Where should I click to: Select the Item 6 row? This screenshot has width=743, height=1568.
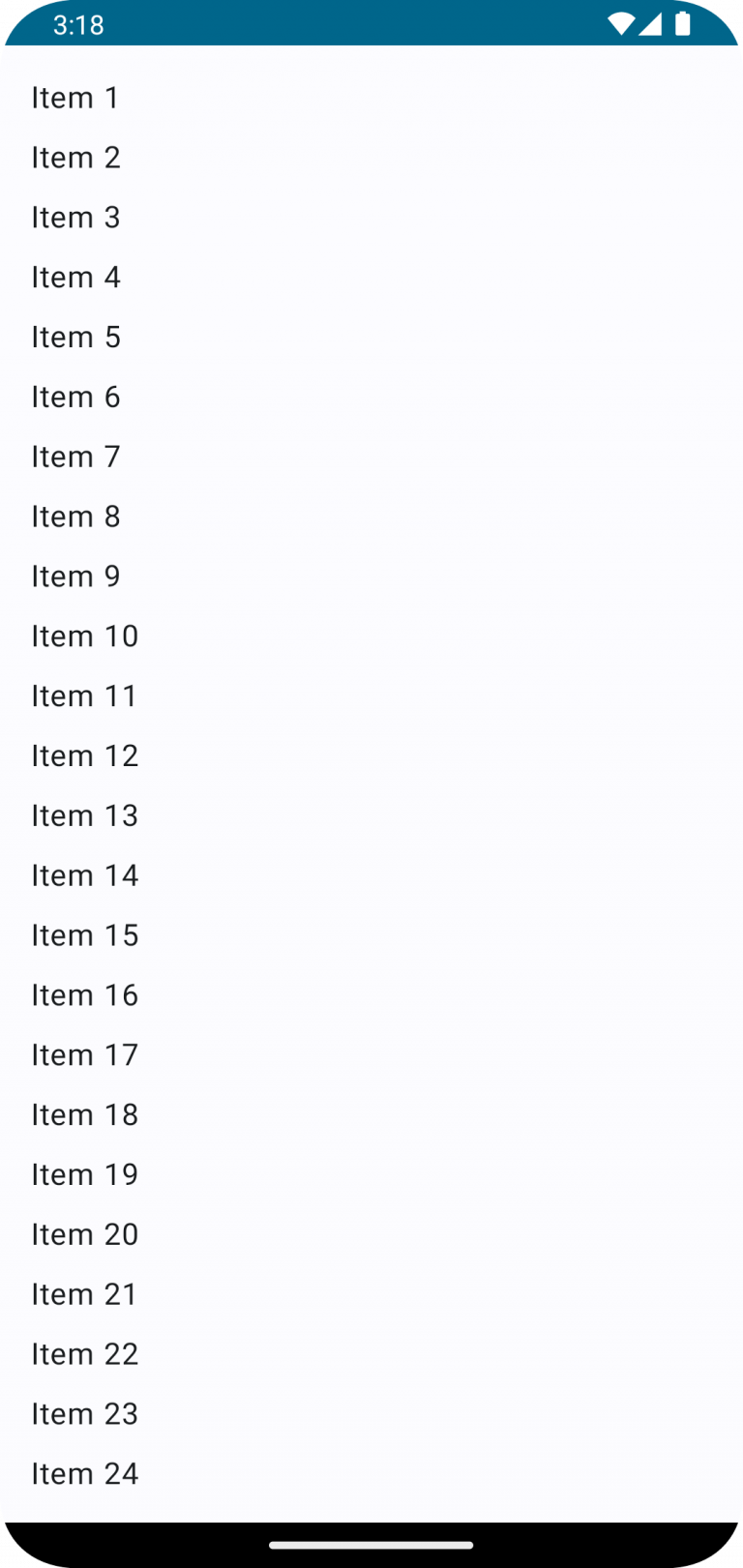pyautogui.click(x=371, y=398)
